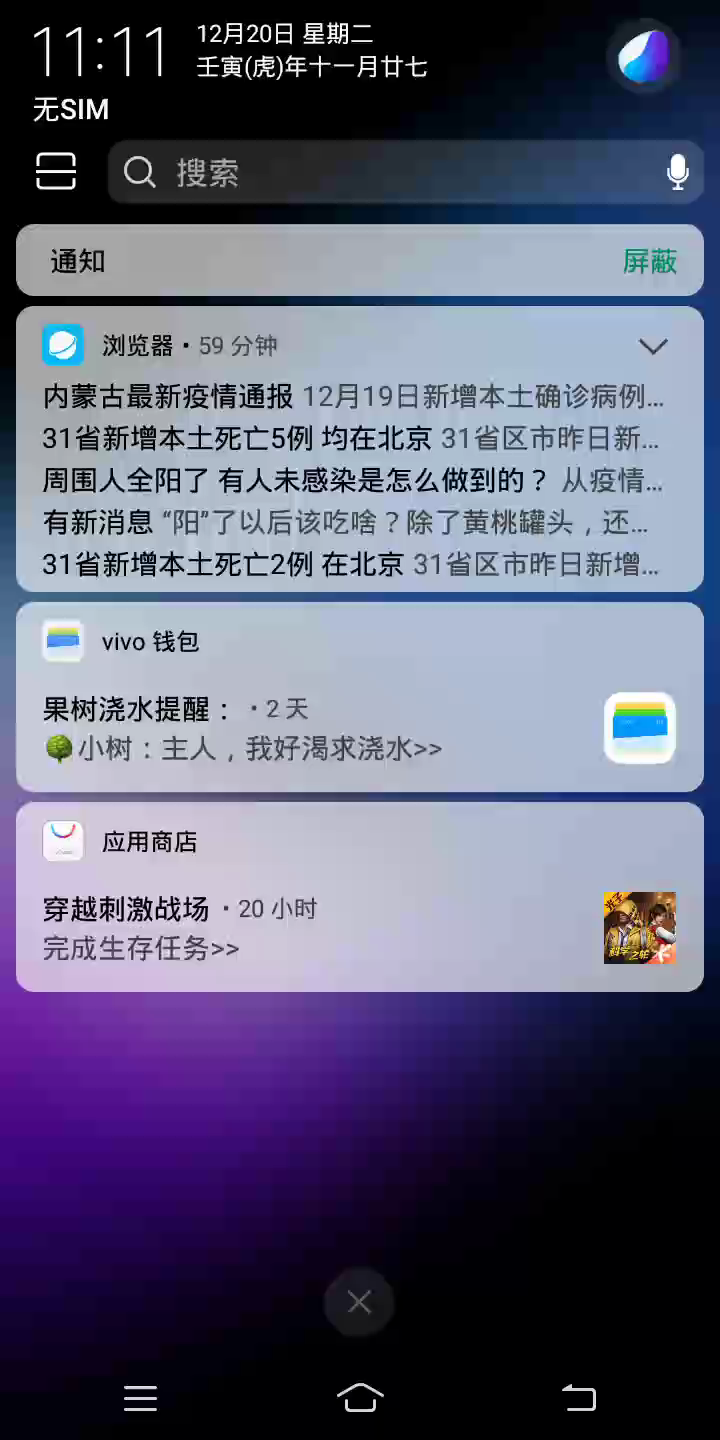
Task: Launch the Jovi assistant orb
Action: coord(643,57)
